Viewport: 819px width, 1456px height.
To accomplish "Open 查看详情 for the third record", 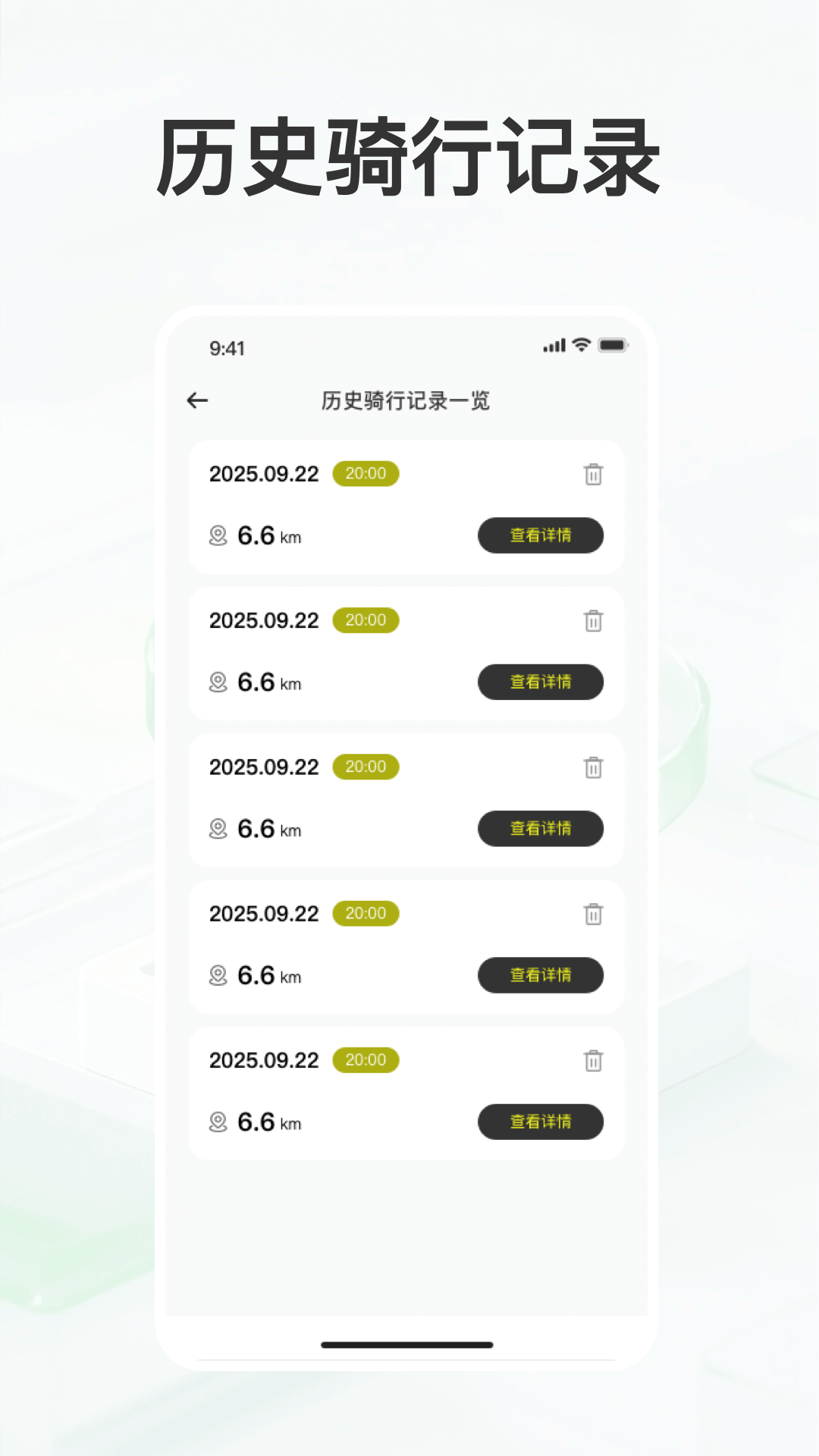I will click(540, 829).
